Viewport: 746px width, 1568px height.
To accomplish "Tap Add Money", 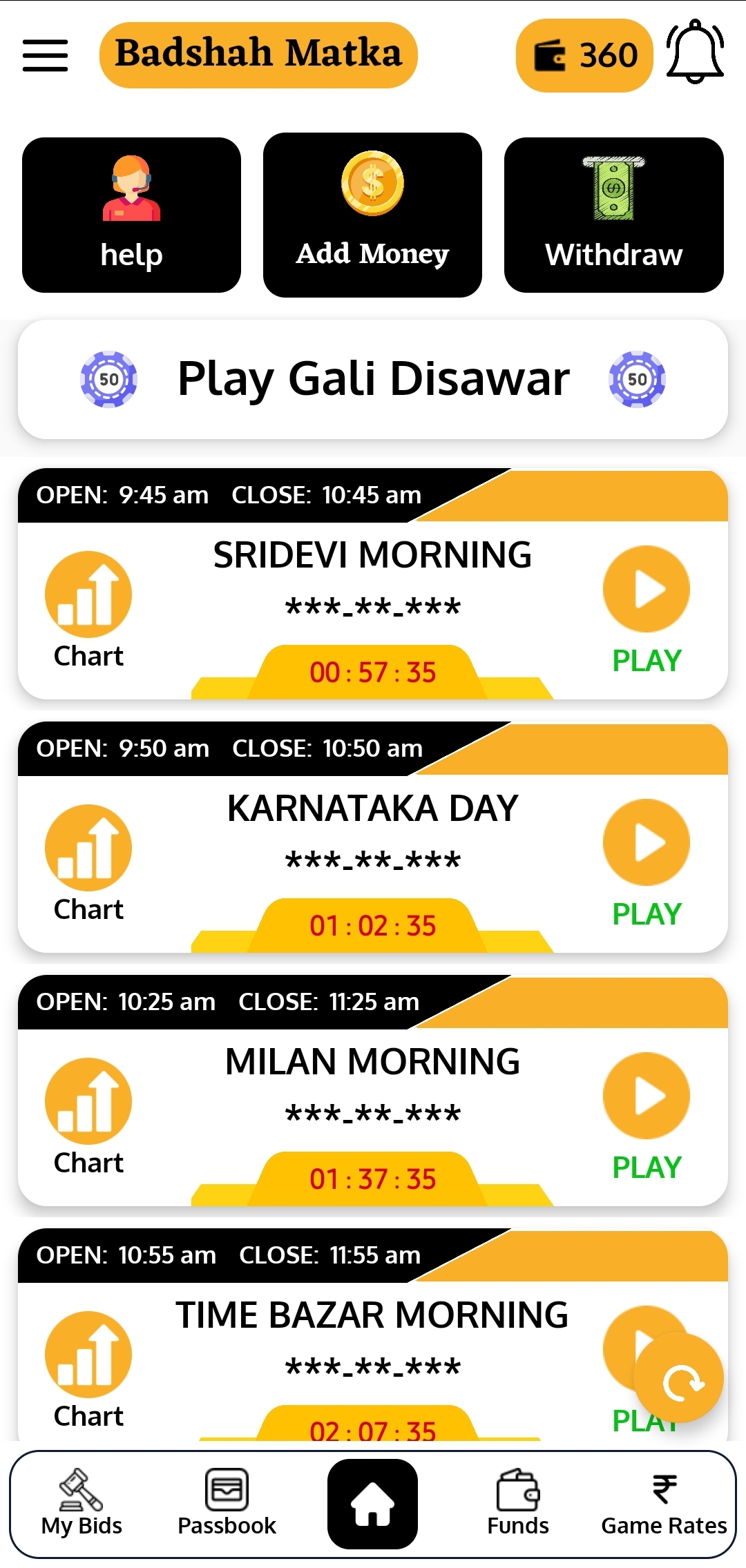I will point(372,215).
